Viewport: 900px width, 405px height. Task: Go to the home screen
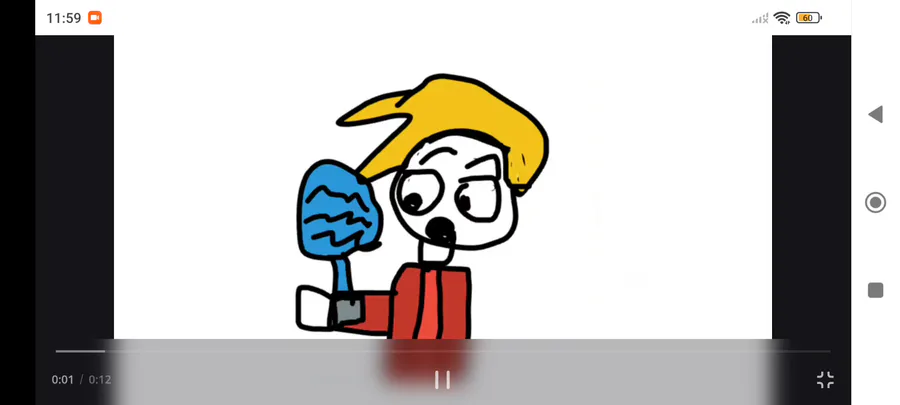coord(875,203)
